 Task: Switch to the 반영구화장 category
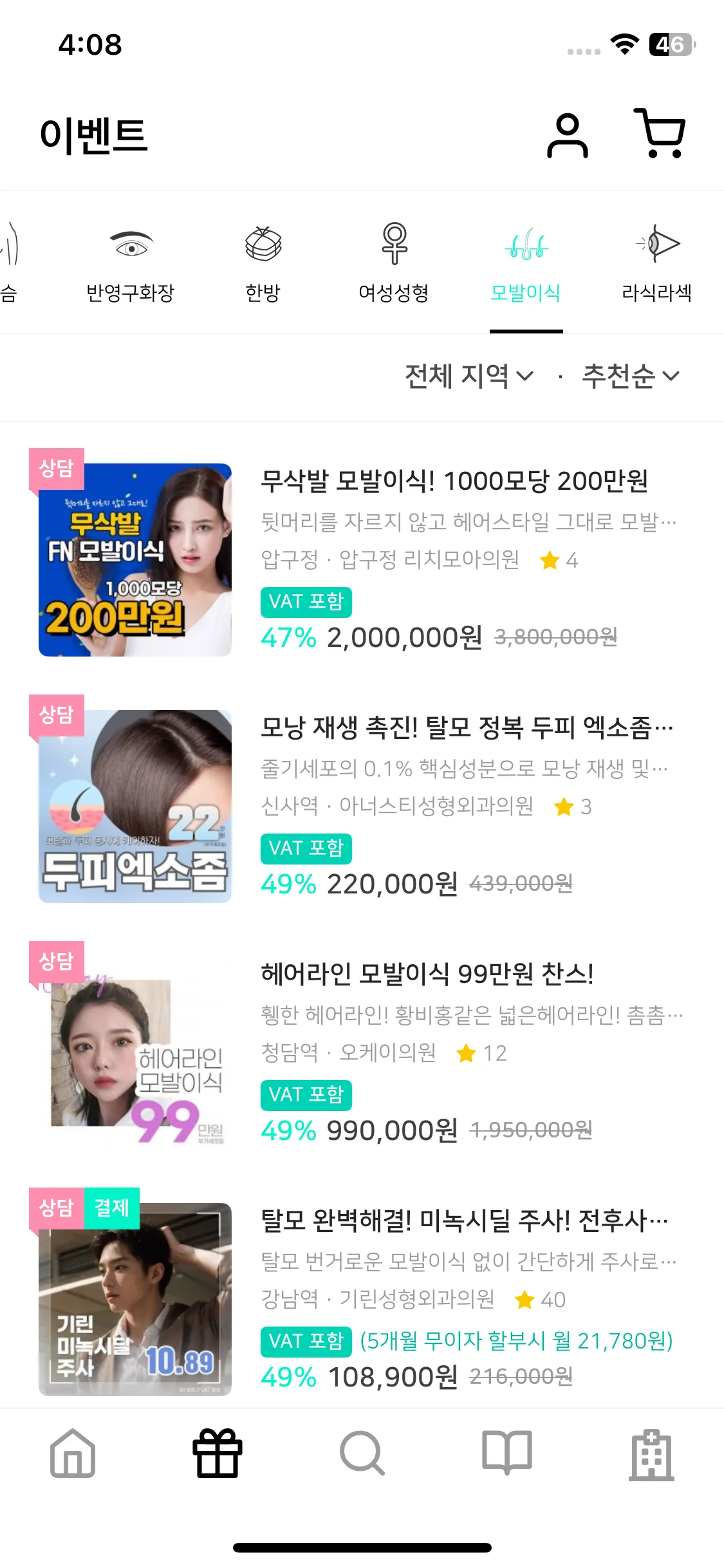point(131,264)
